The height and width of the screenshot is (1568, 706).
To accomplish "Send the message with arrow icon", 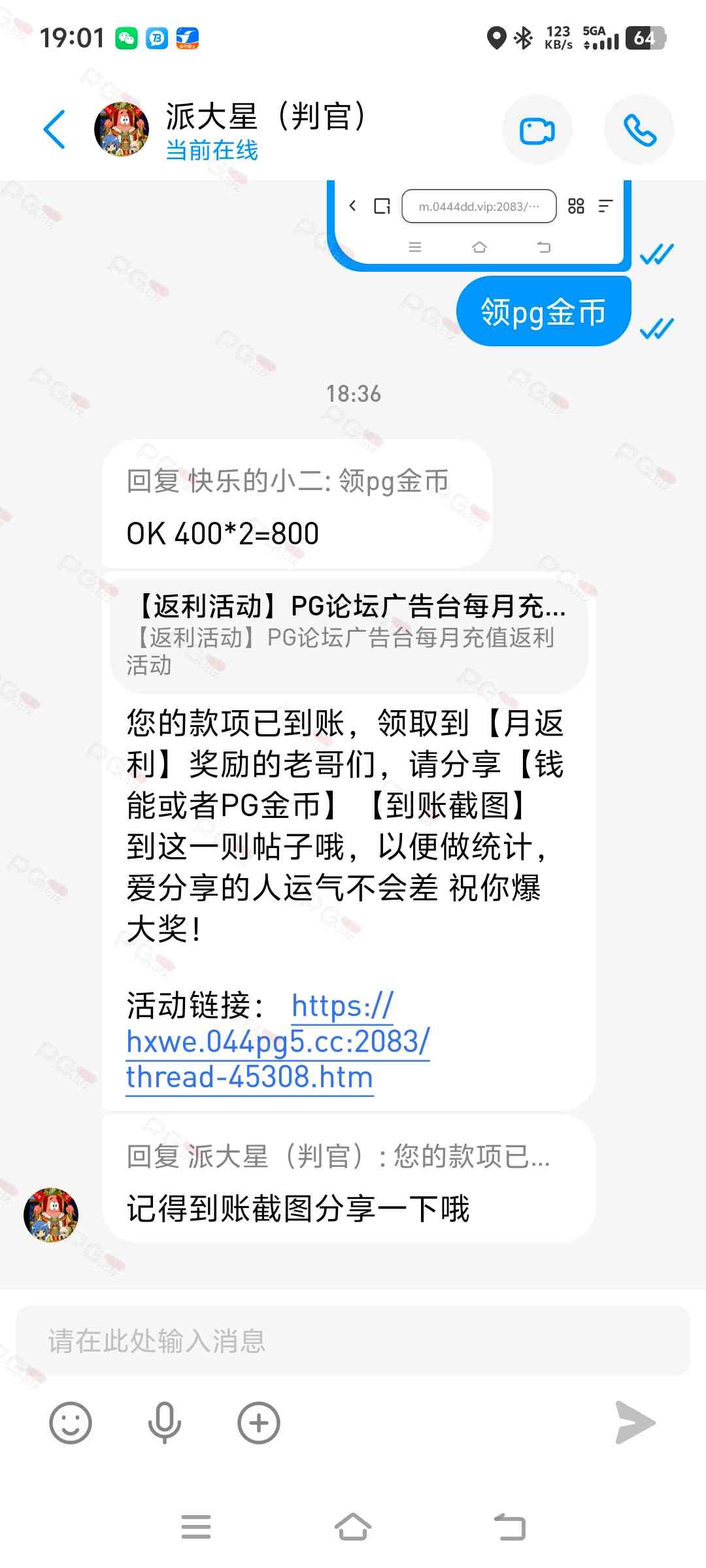I will 635,1422.
